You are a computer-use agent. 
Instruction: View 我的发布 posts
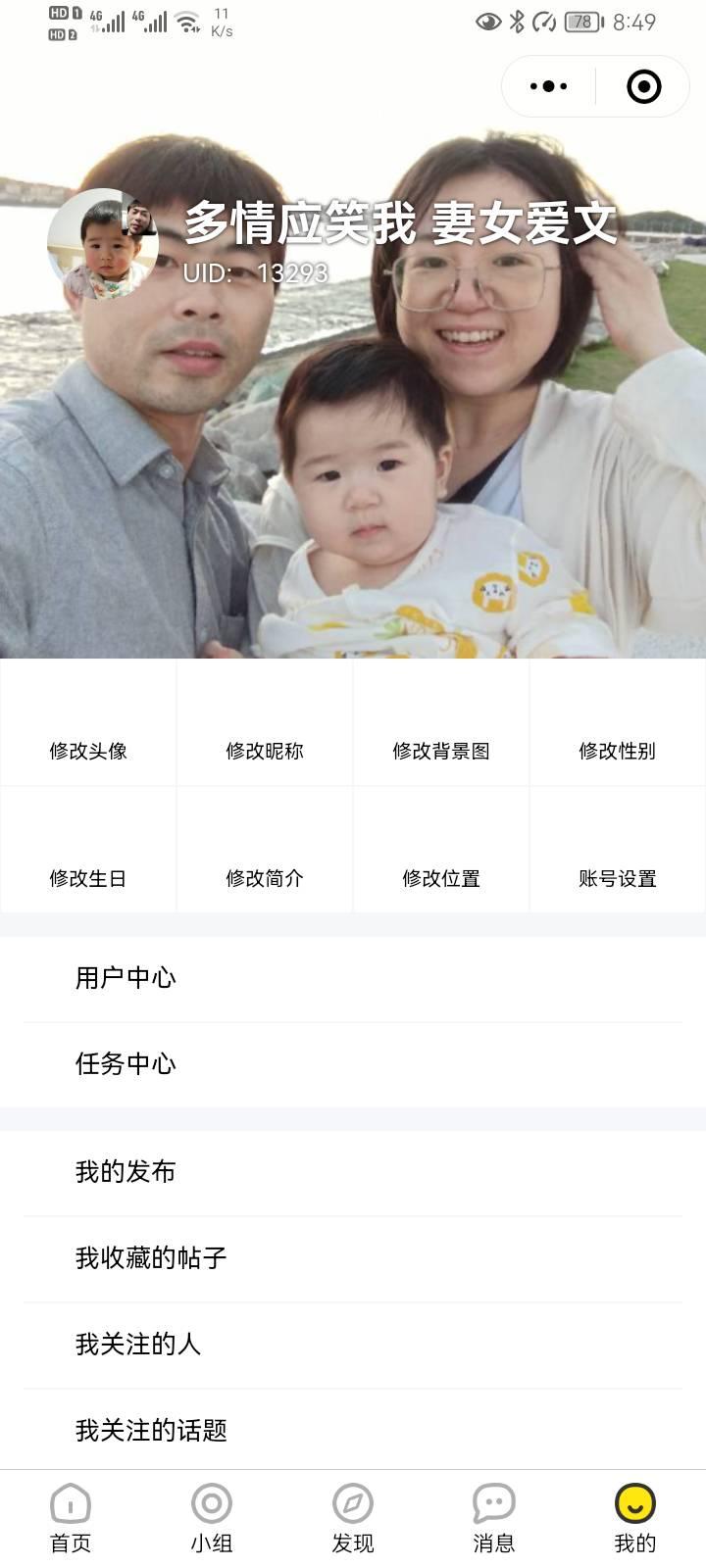click(353, 1172)
